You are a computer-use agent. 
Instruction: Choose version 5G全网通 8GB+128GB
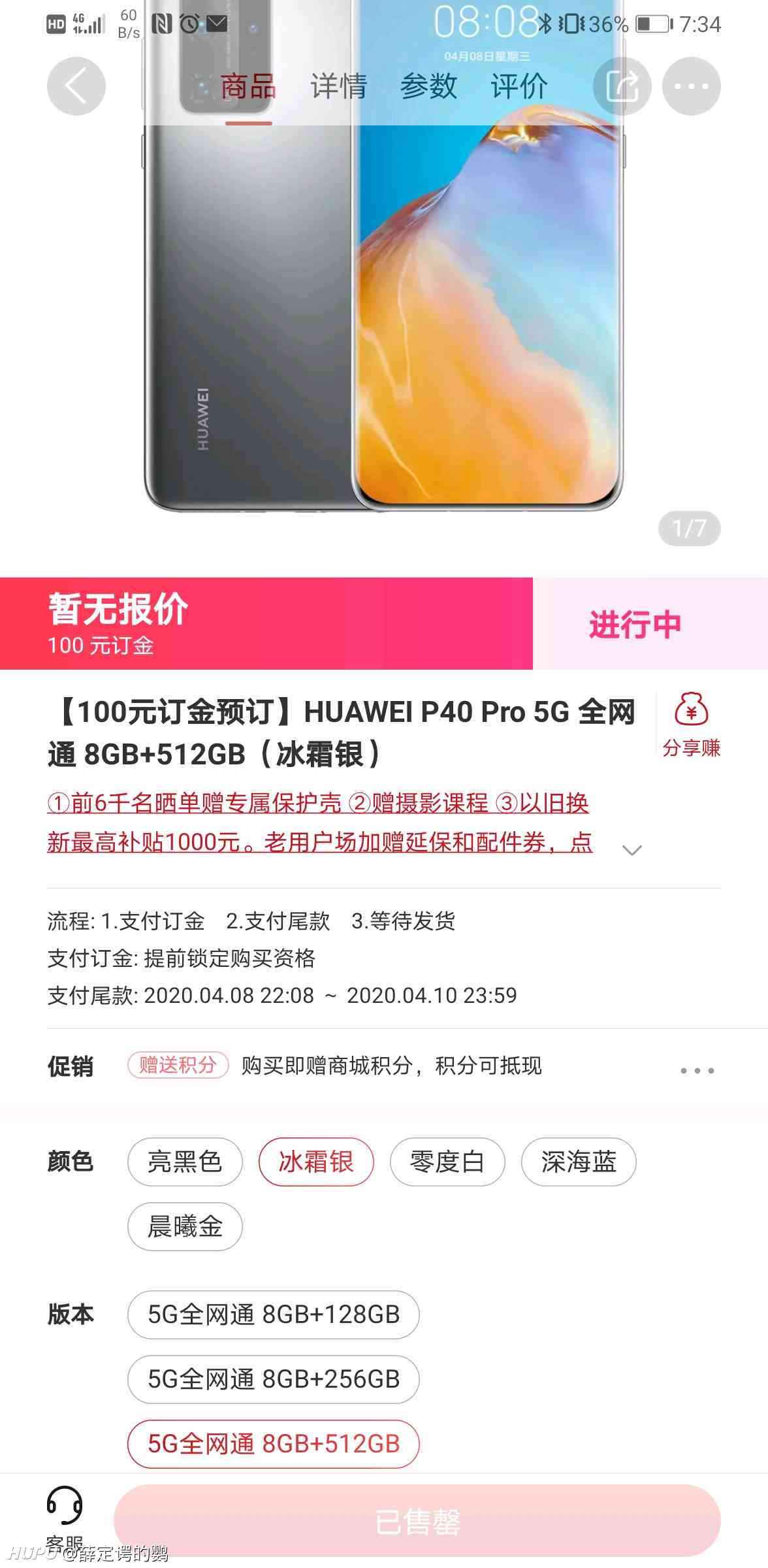[273, 1315]
